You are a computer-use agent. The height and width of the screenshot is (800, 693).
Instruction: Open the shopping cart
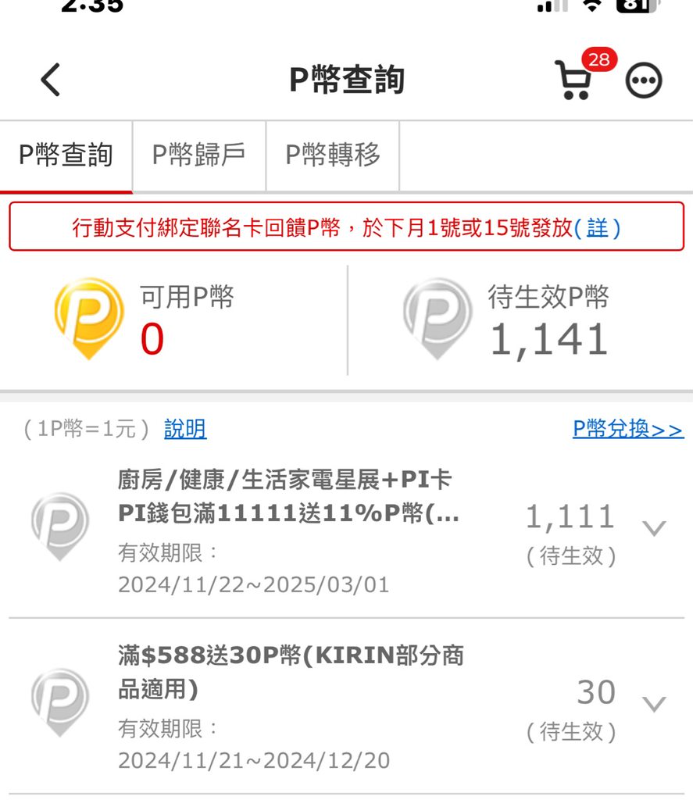coord(575,80)
